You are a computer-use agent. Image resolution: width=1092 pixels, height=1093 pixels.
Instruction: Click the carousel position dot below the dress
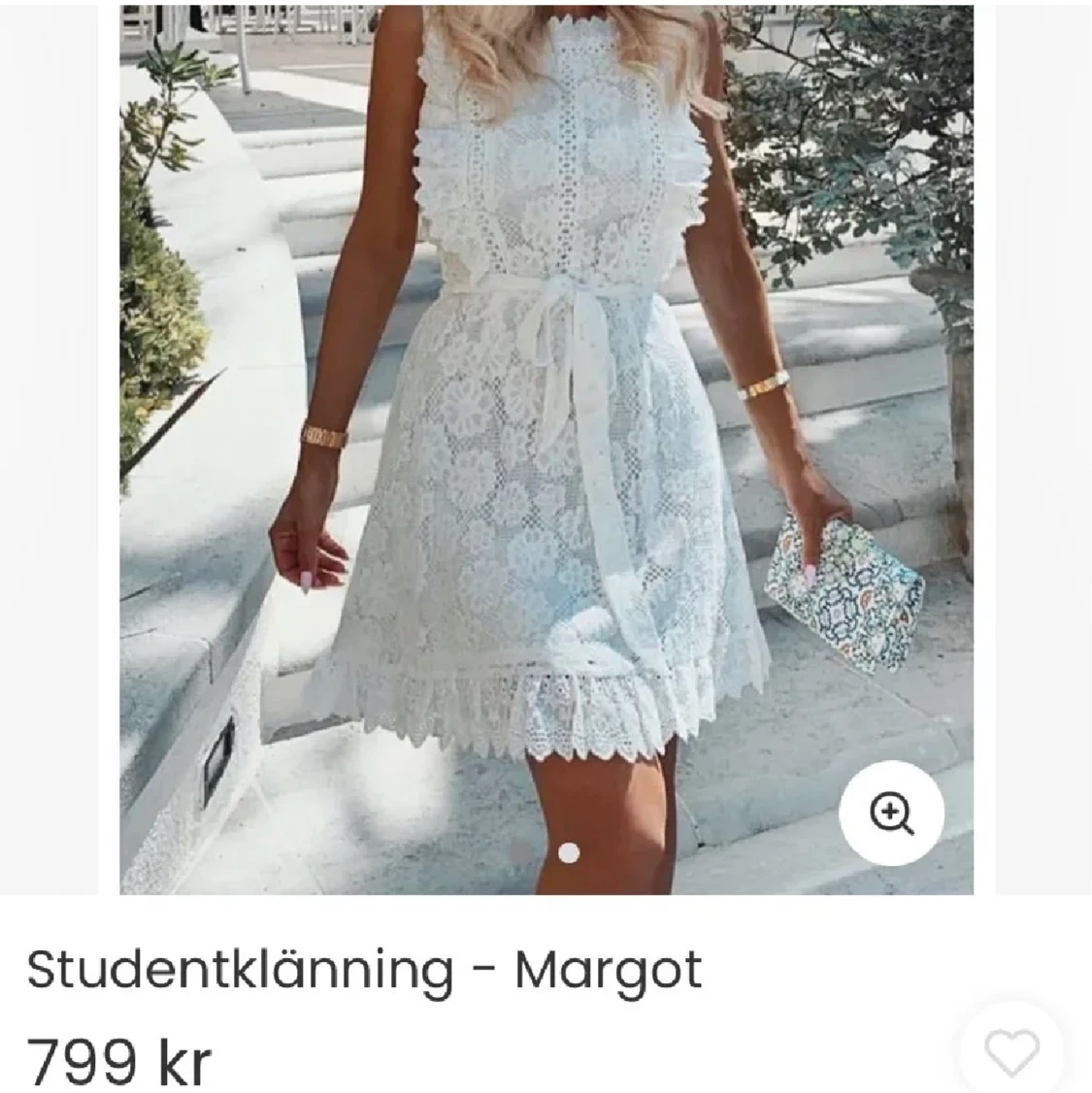click(x=568, y=850)
